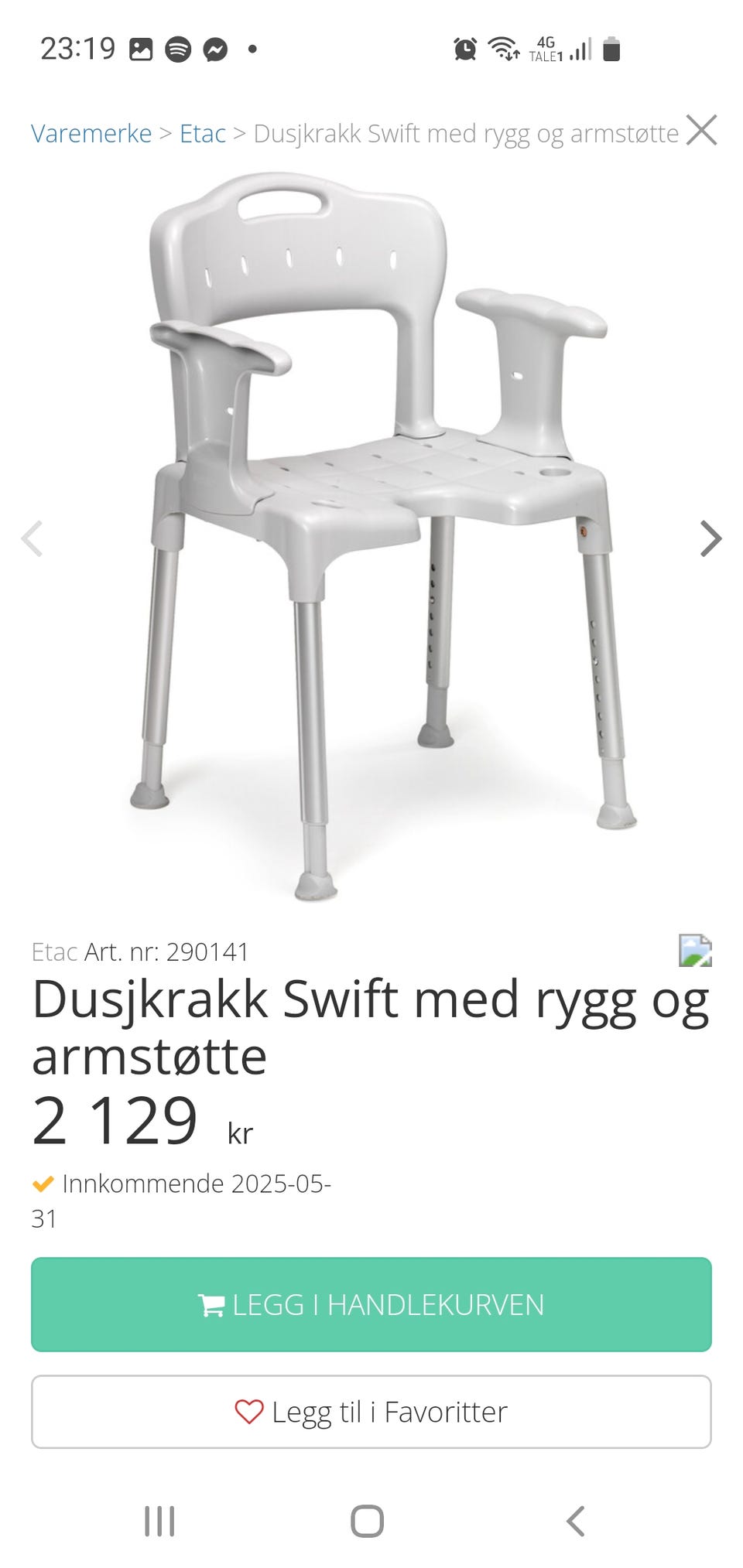Open the Etac brand link above the title
Viewport: 743px width, 1568px height.
(x=54, y=951)
